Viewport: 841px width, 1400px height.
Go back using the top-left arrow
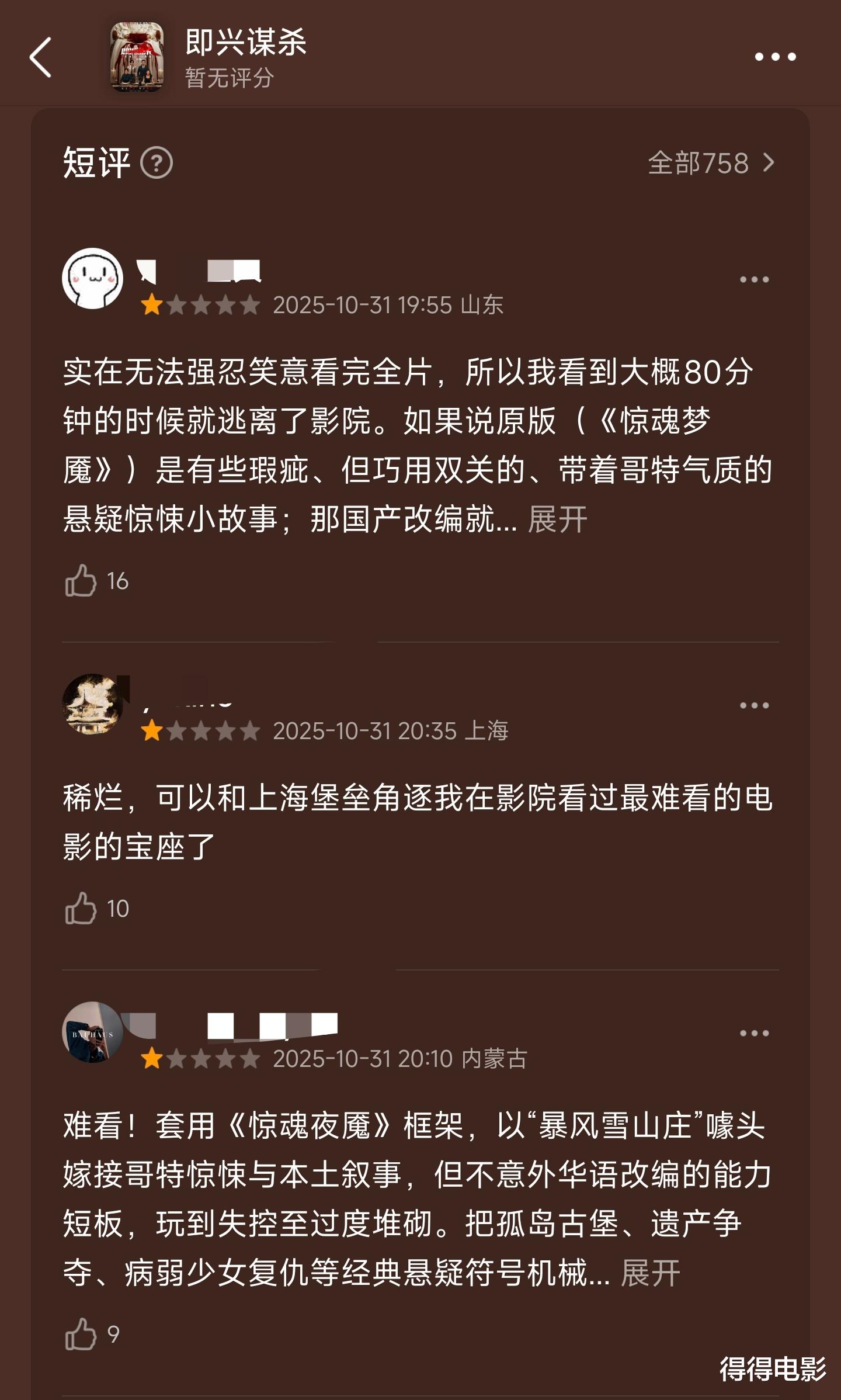[x=41, y=57]
